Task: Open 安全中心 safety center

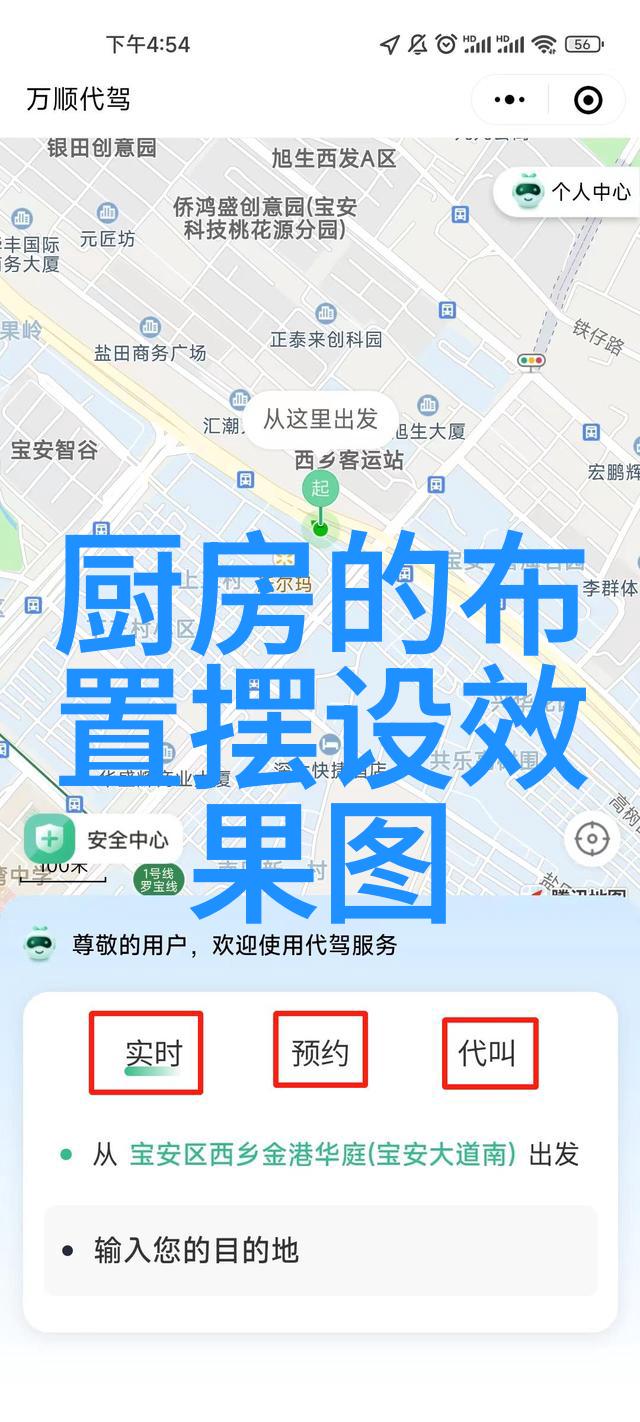Action: click(98, 839)
